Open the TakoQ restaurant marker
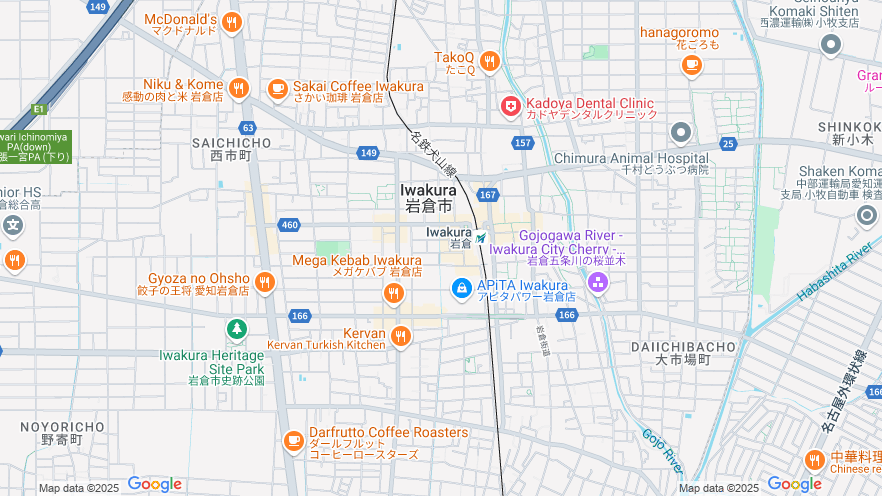This screenshot has width=882, height=496. tap(489, 61)
